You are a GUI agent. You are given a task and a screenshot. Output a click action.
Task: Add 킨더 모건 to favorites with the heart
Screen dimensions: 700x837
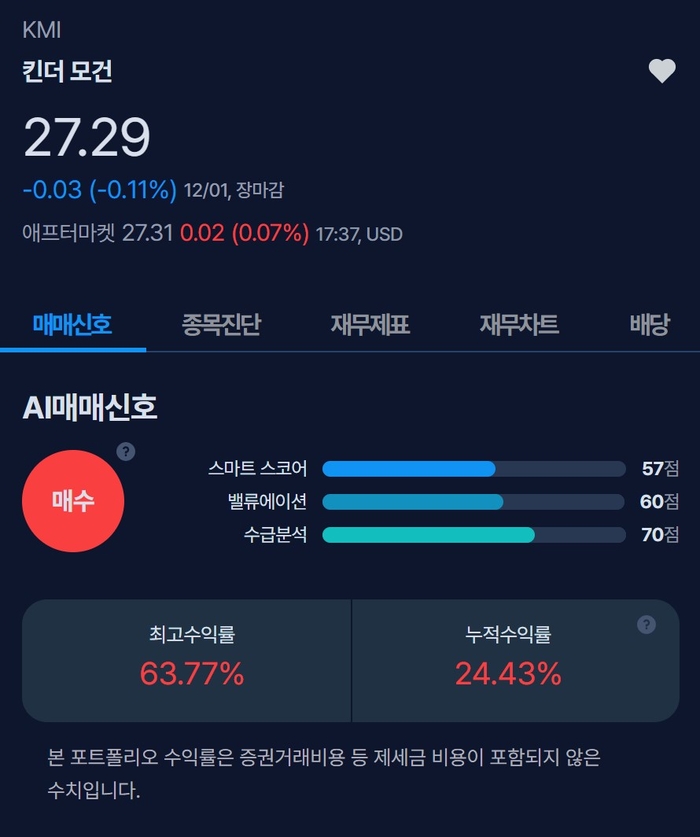662,71
